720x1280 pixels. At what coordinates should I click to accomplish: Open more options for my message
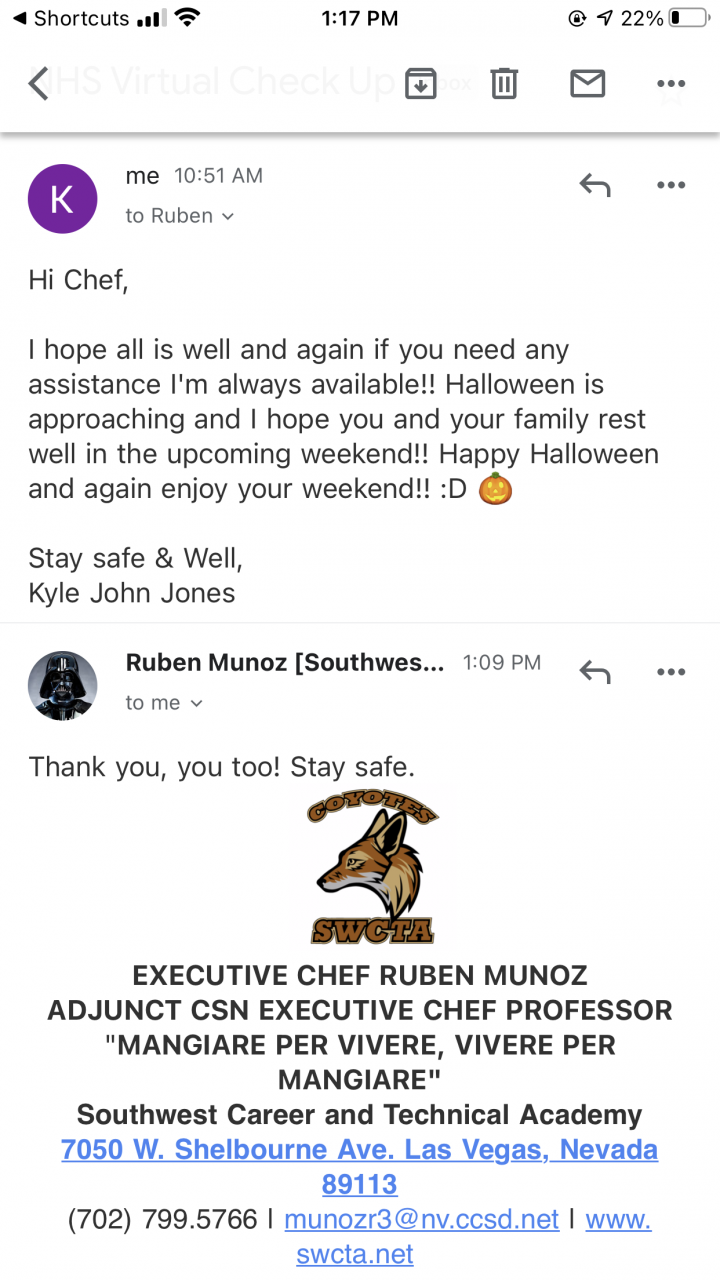tap(671, 185)
